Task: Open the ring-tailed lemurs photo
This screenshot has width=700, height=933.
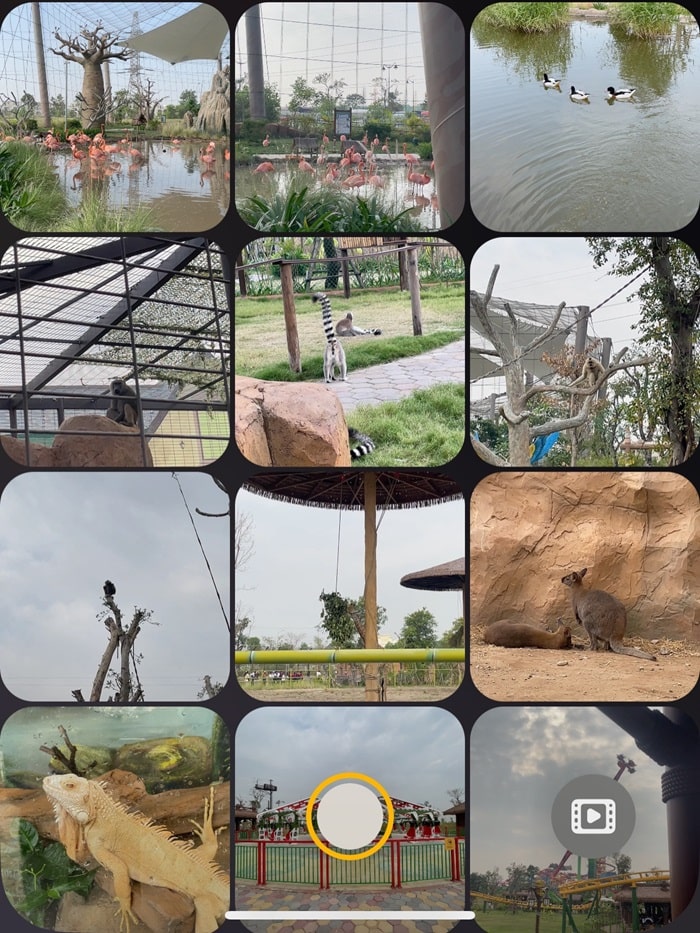Action: tap(350, 351)
